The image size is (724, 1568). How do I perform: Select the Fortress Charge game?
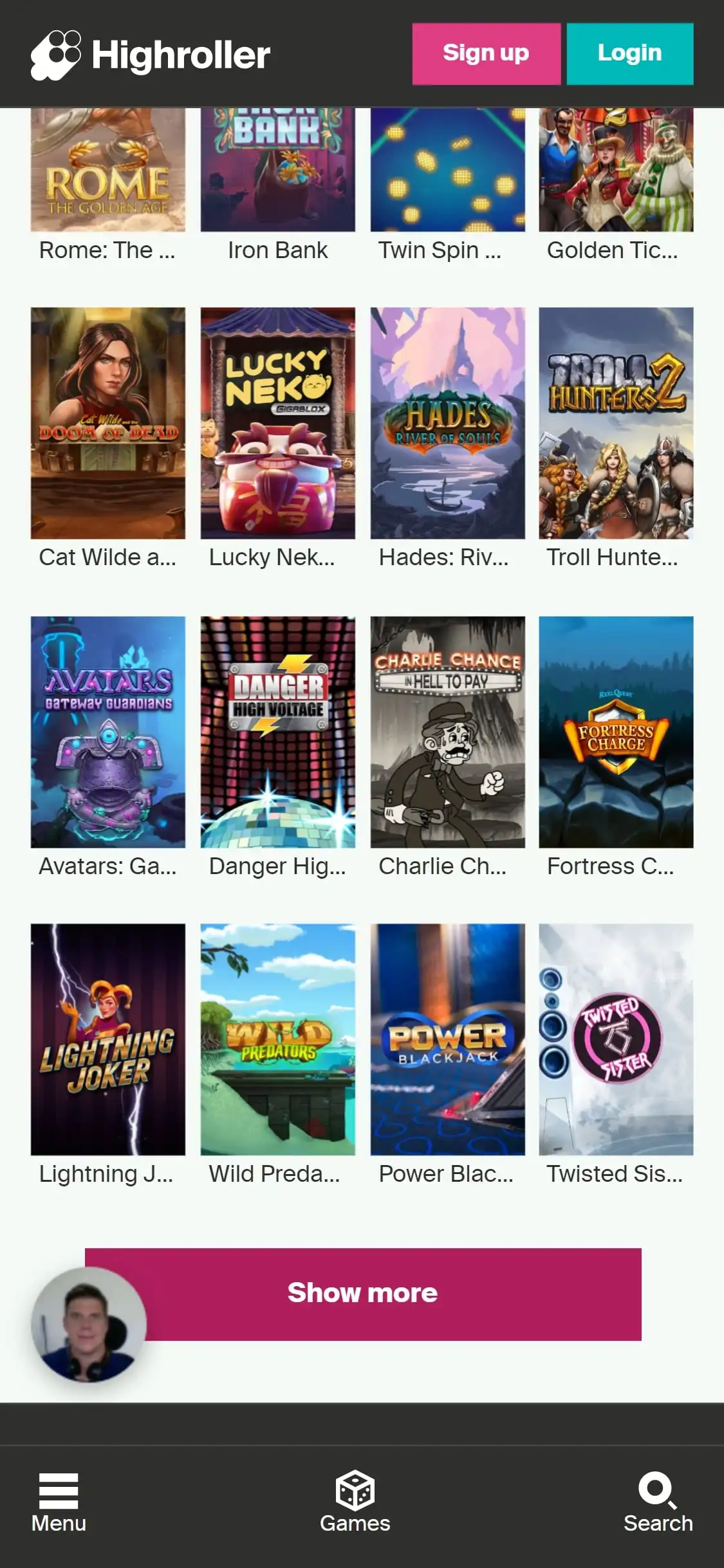616,732
